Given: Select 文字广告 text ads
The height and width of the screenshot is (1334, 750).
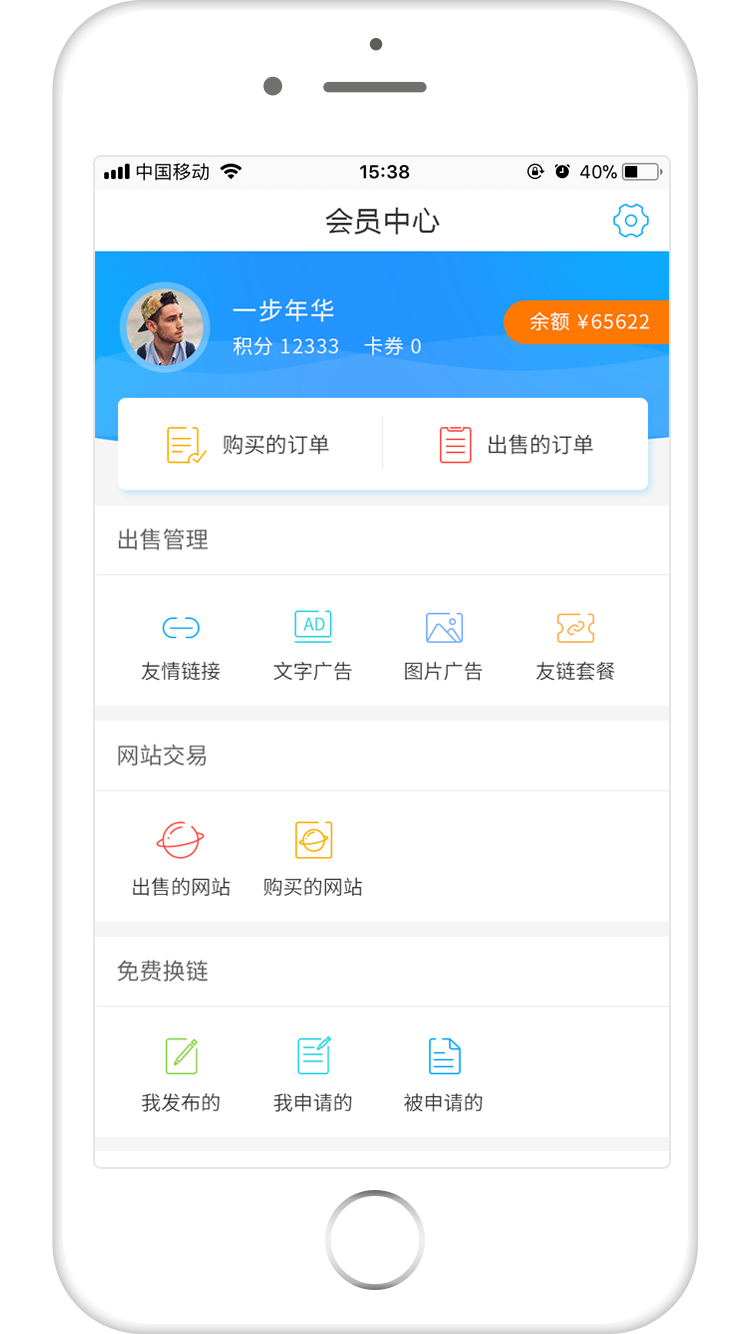Looking at the screenshot, I should pos(313,645).
